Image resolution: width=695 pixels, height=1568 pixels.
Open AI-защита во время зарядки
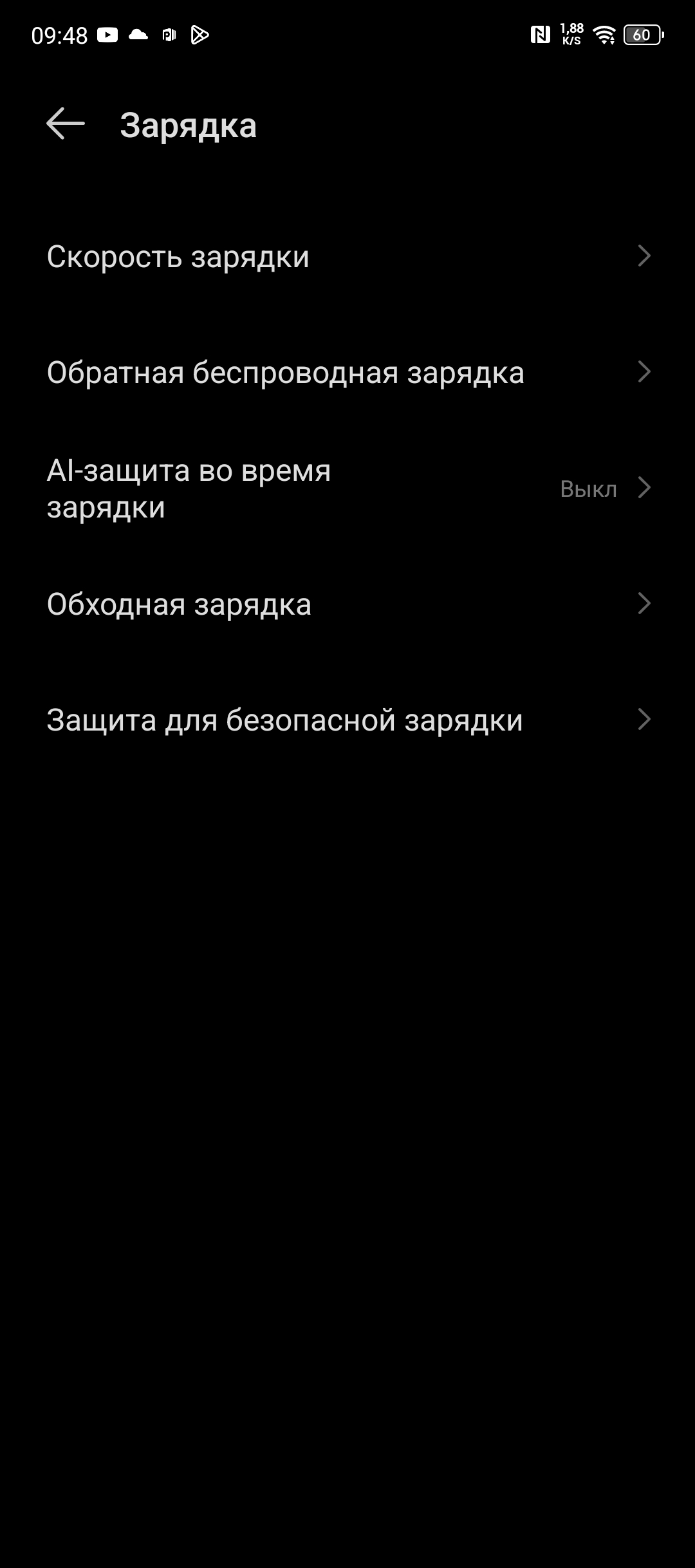(347, 489)
